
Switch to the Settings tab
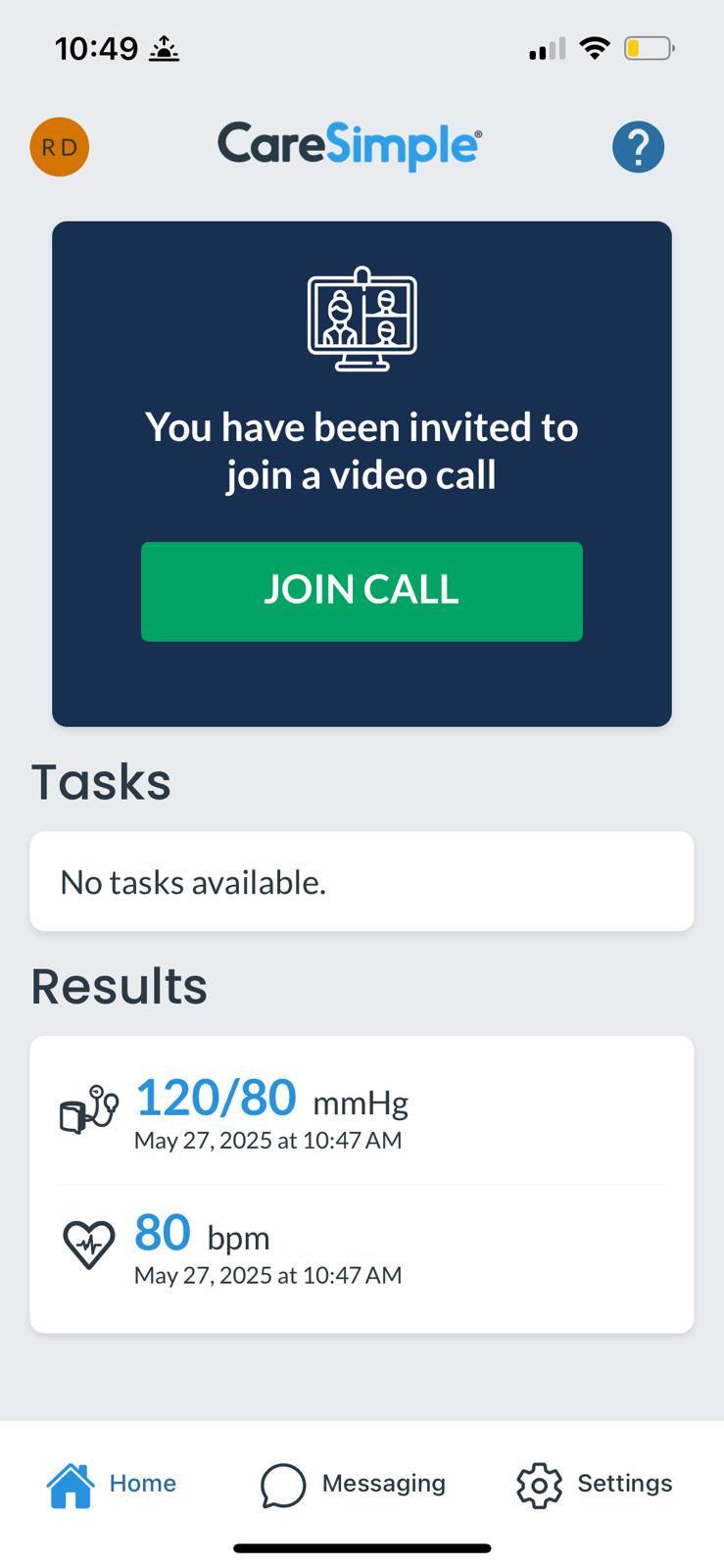point(595,1484)
